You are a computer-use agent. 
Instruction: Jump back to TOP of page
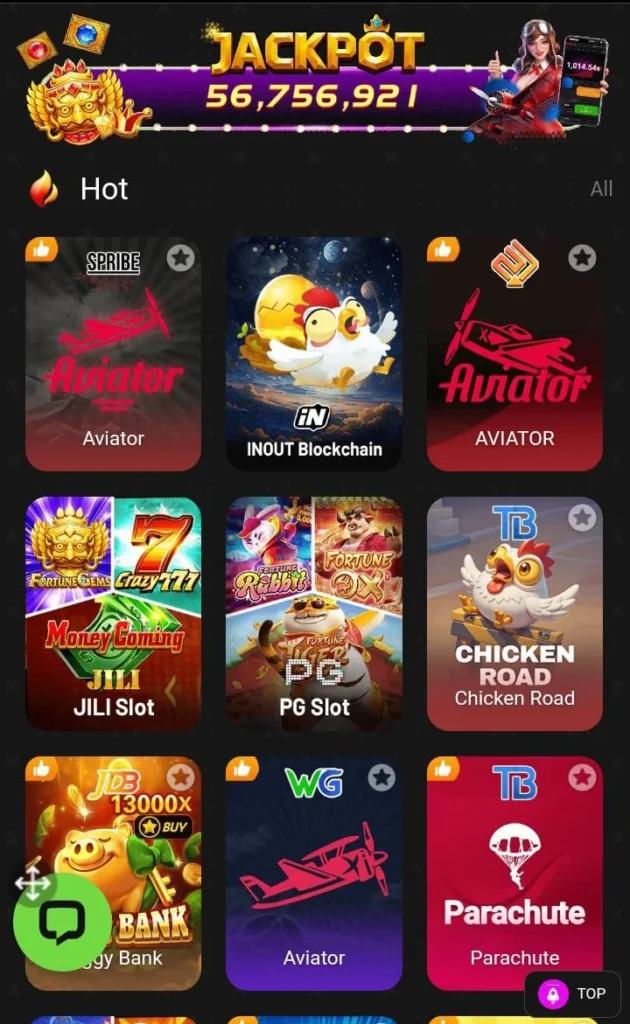coord(573,994)
